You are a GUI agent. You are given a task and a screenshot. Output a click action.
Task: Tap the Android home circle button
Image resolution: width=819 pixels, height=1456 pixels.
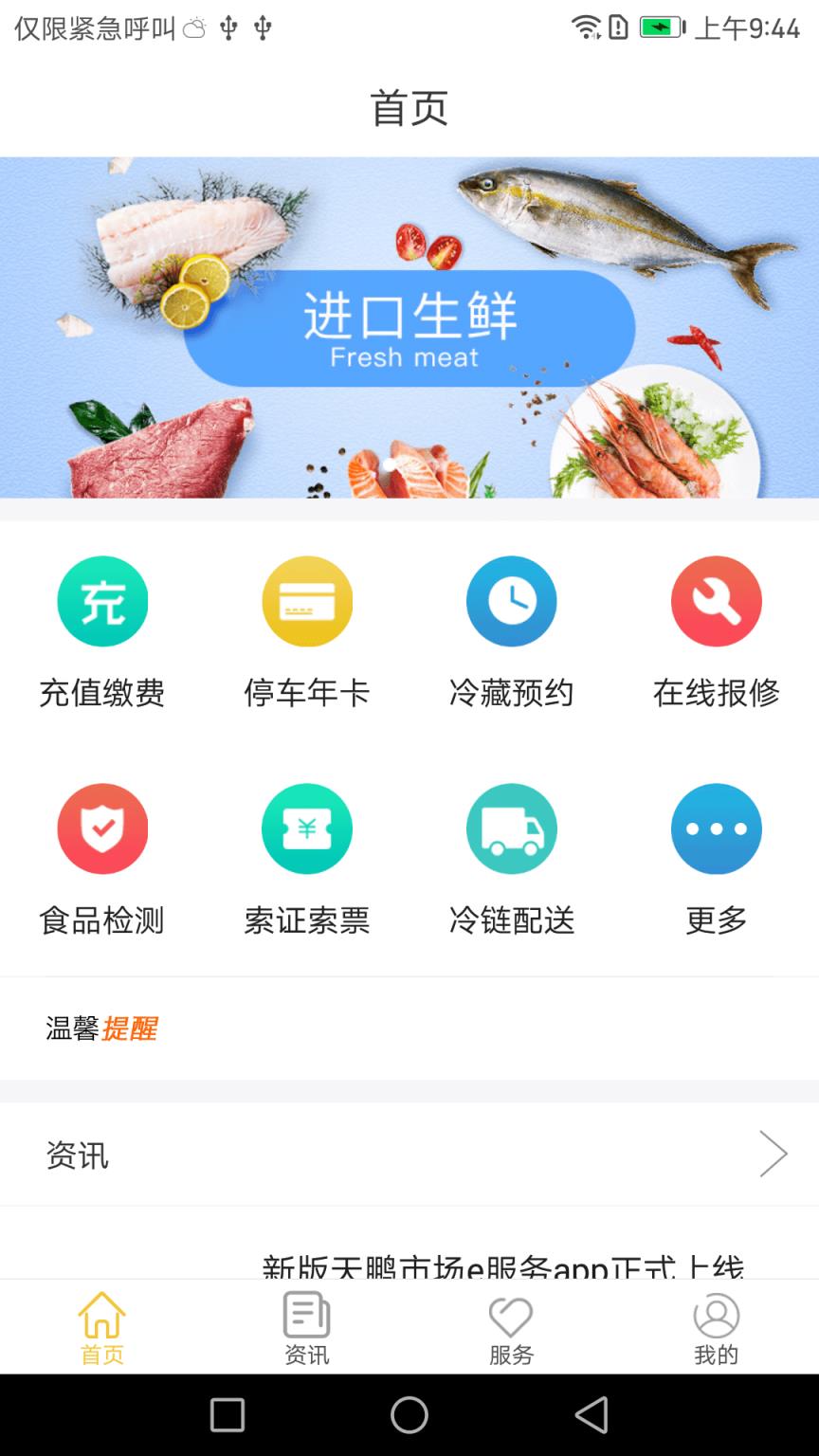pos(409,1417)
